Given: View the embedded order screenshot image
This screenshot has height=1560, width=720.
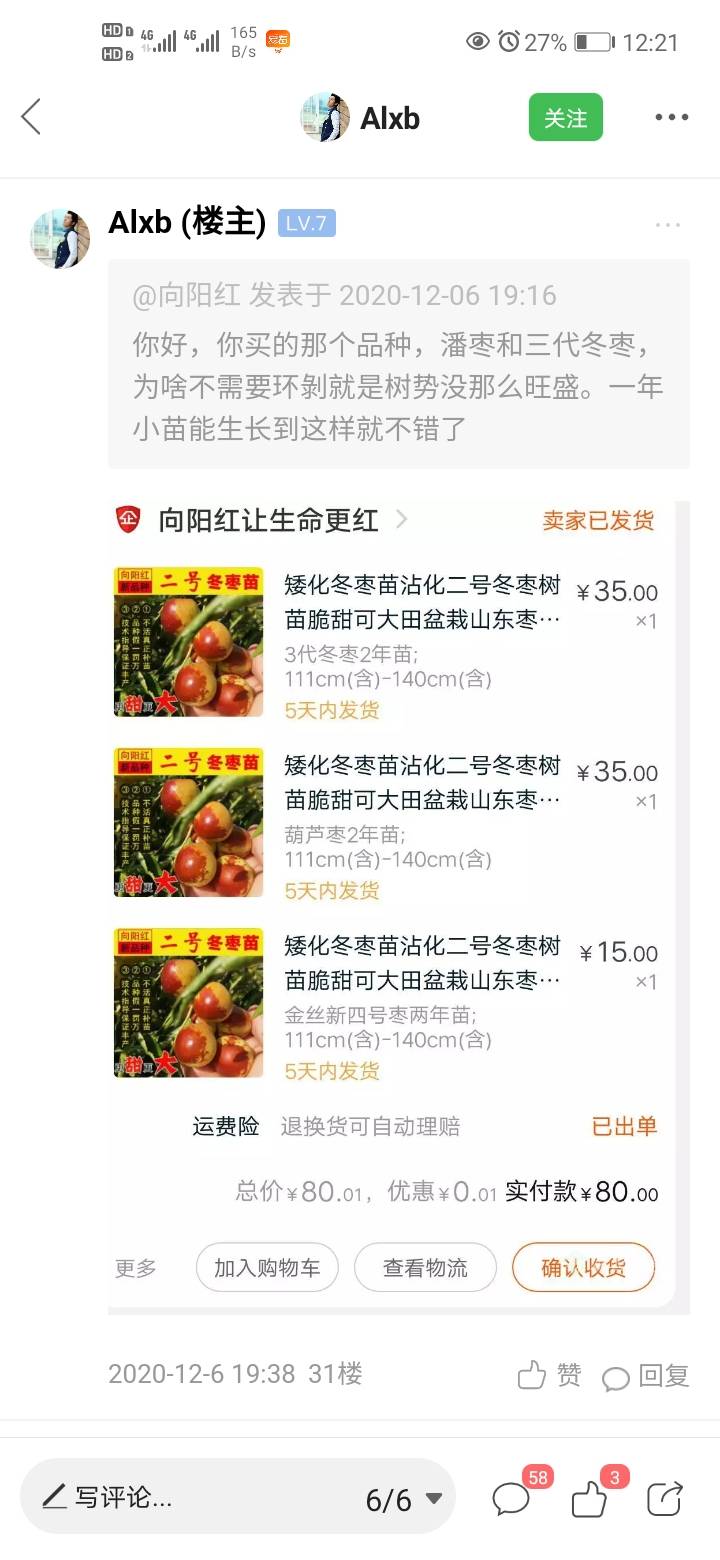Looking at the screenshot, I should tap(398, 907).
